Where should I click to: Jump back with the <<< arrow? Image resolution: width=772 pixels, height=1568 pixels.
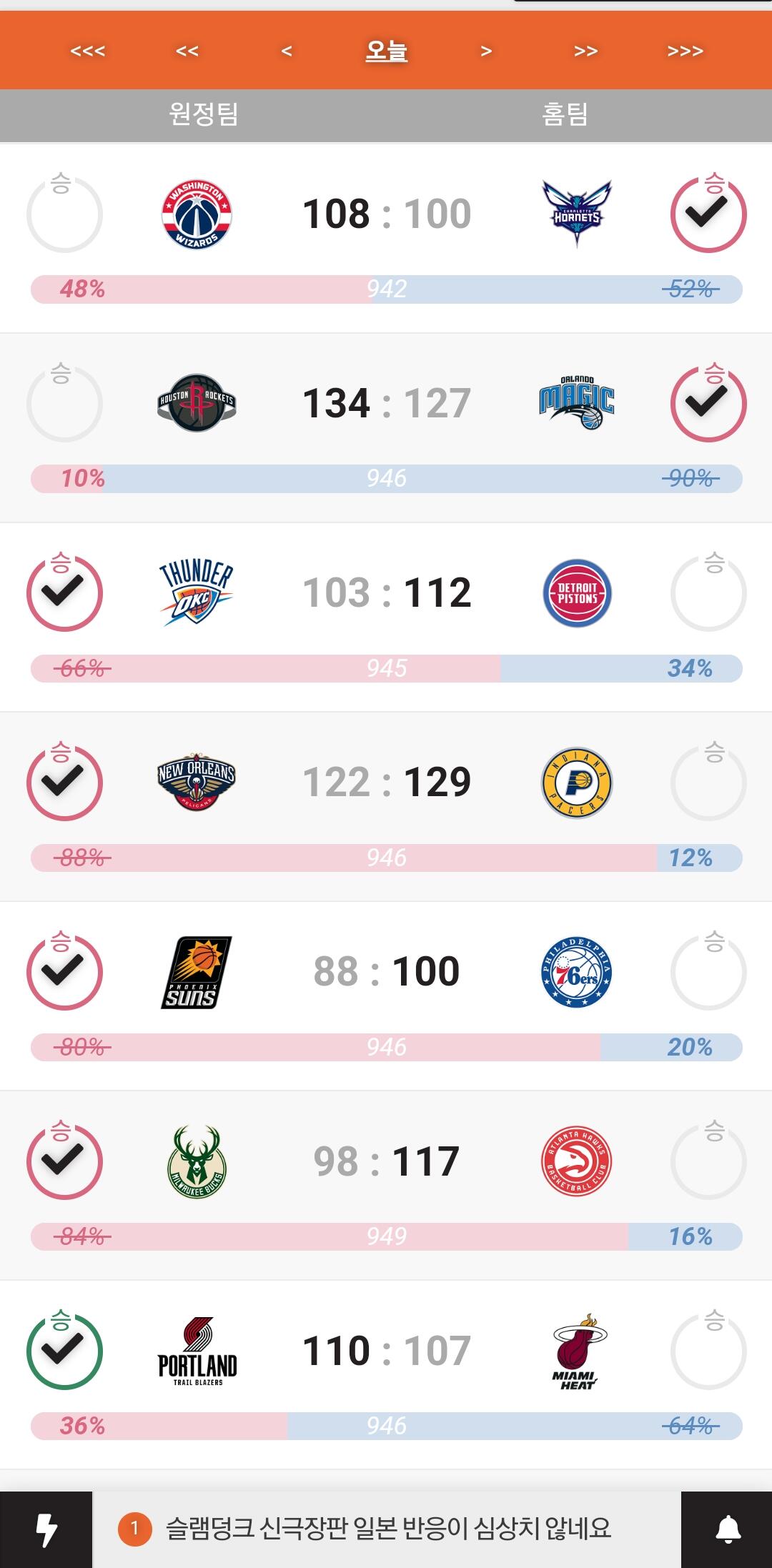[x=87, y=51]
